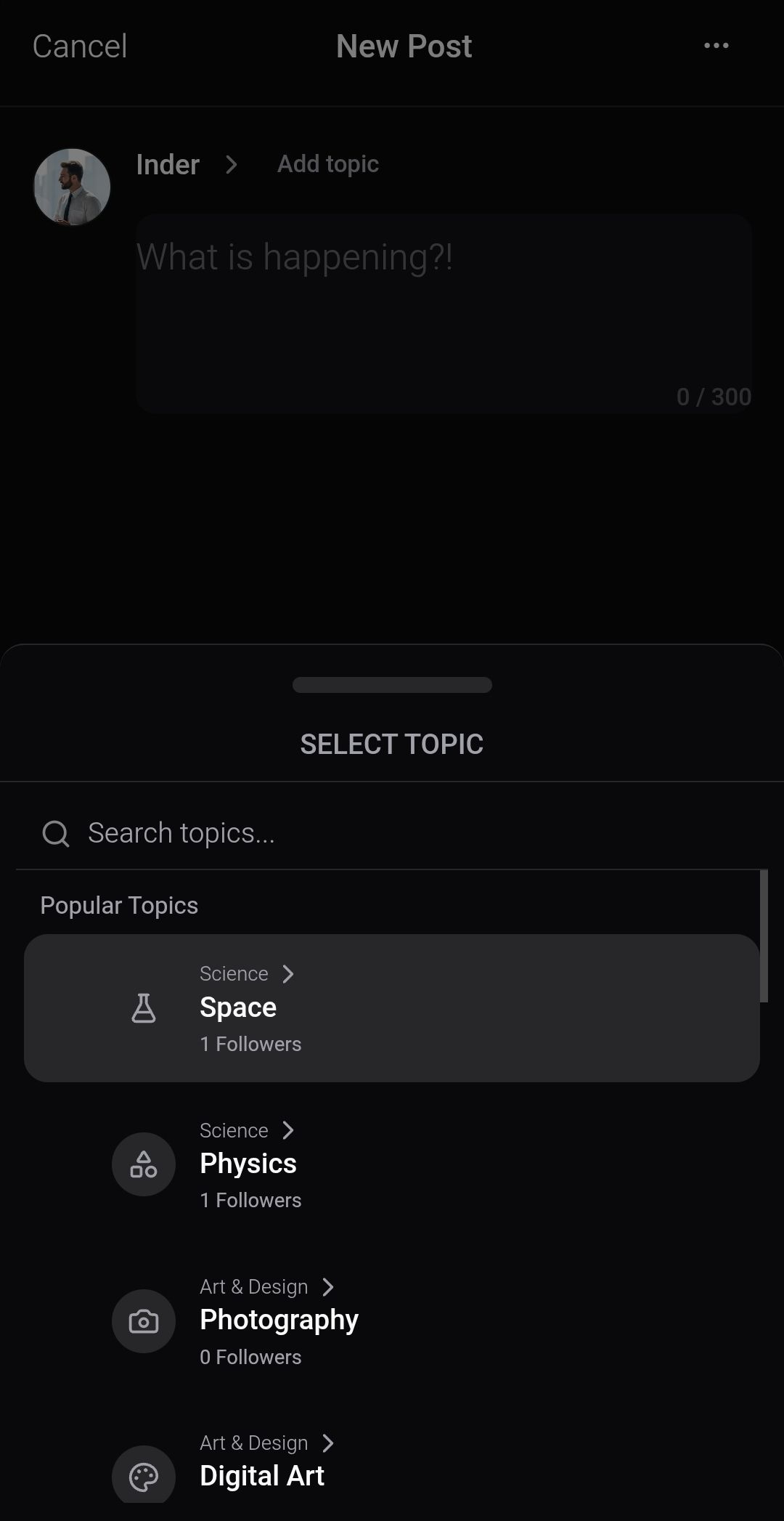Cancel the new post
The height and width of the screenshot is (1521, 784).
[80, 46]
